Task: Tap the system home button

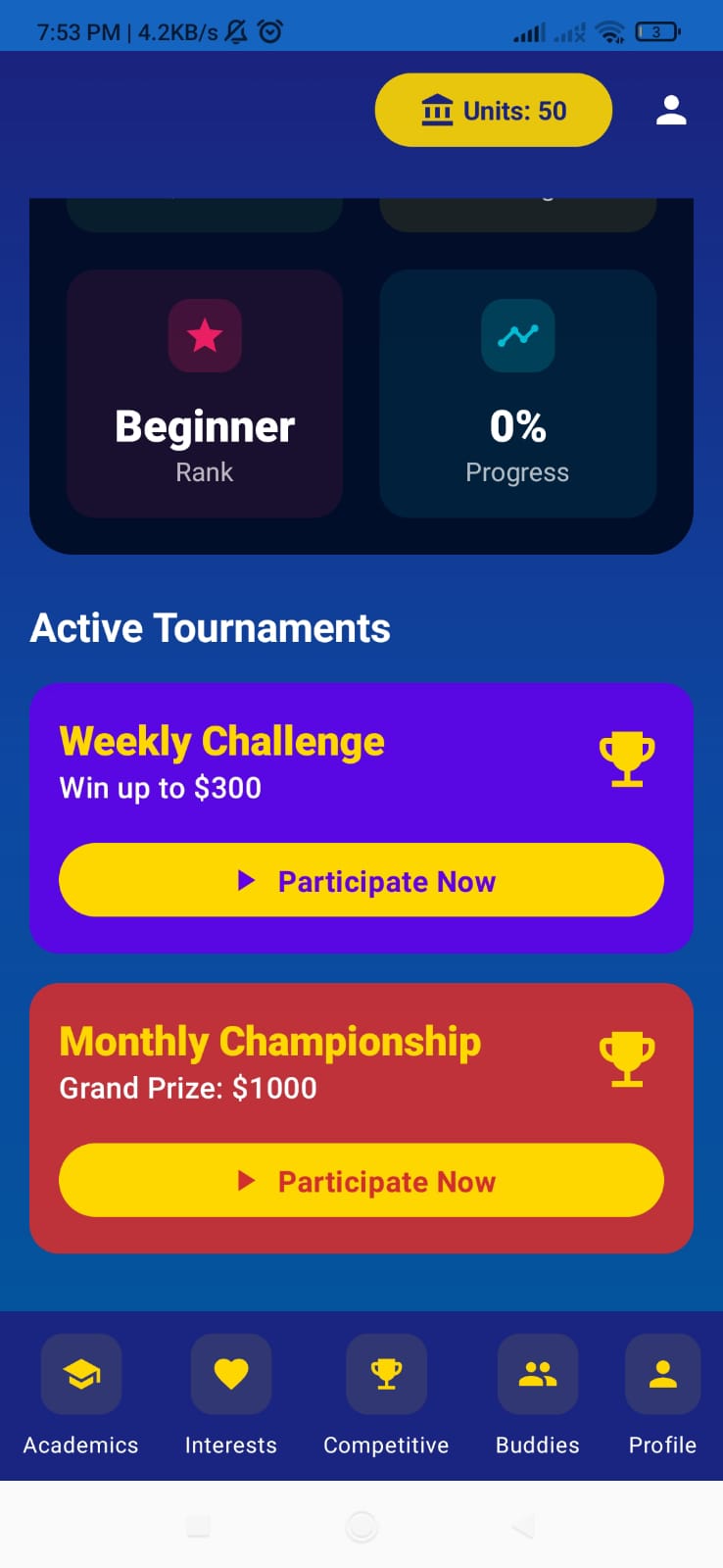Action: [x=361, y=1526]
